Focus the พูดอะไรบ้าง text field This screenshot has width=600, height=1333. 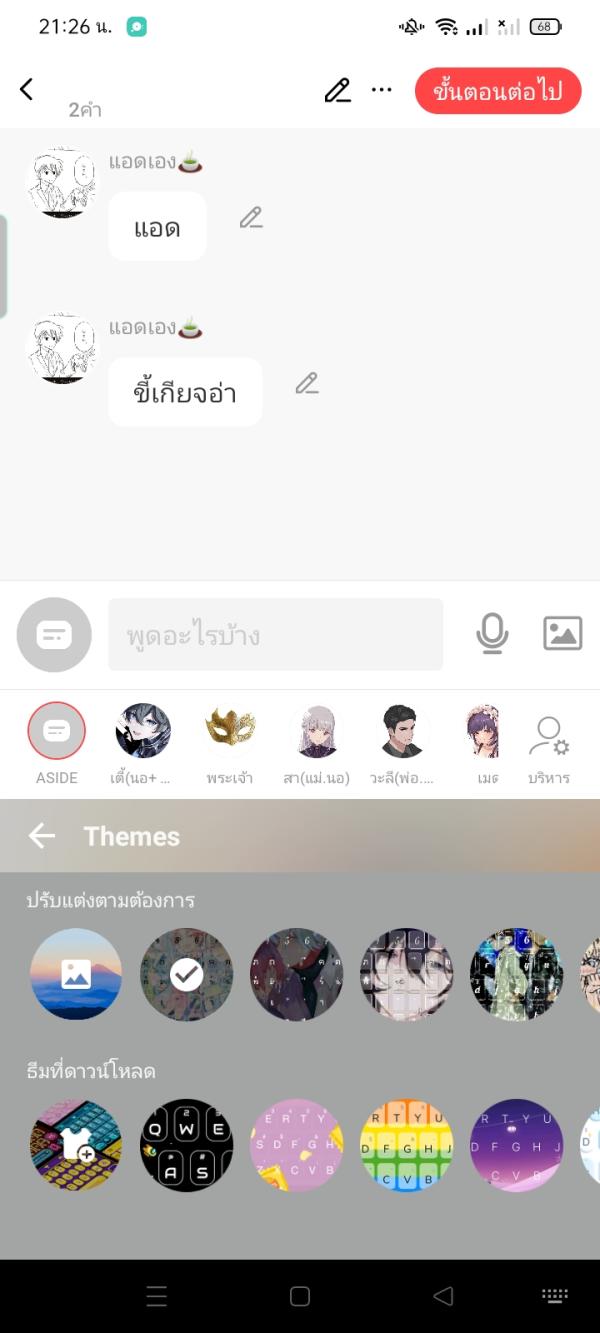[275, 634]
